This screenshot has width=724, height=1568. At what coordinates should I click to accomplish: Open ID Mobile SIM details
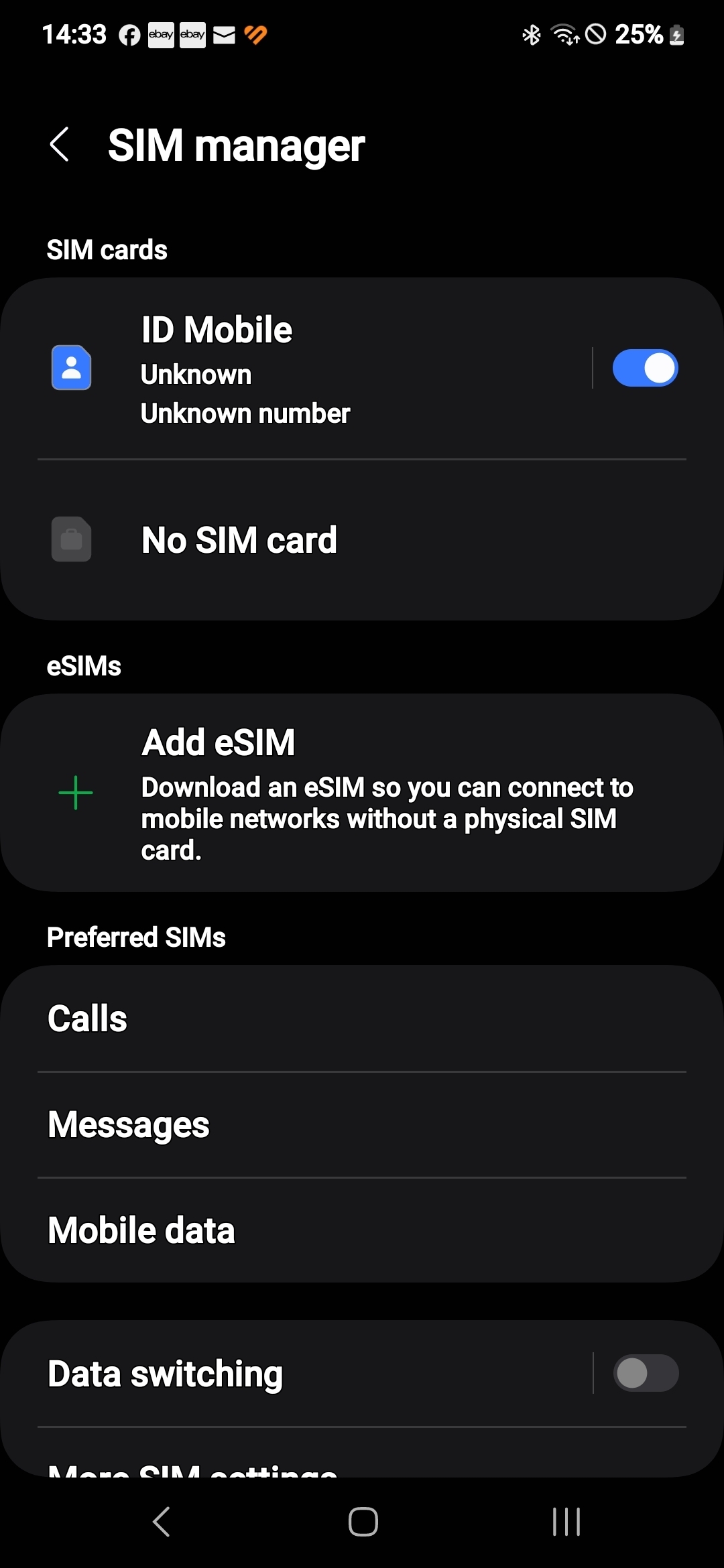295,369
